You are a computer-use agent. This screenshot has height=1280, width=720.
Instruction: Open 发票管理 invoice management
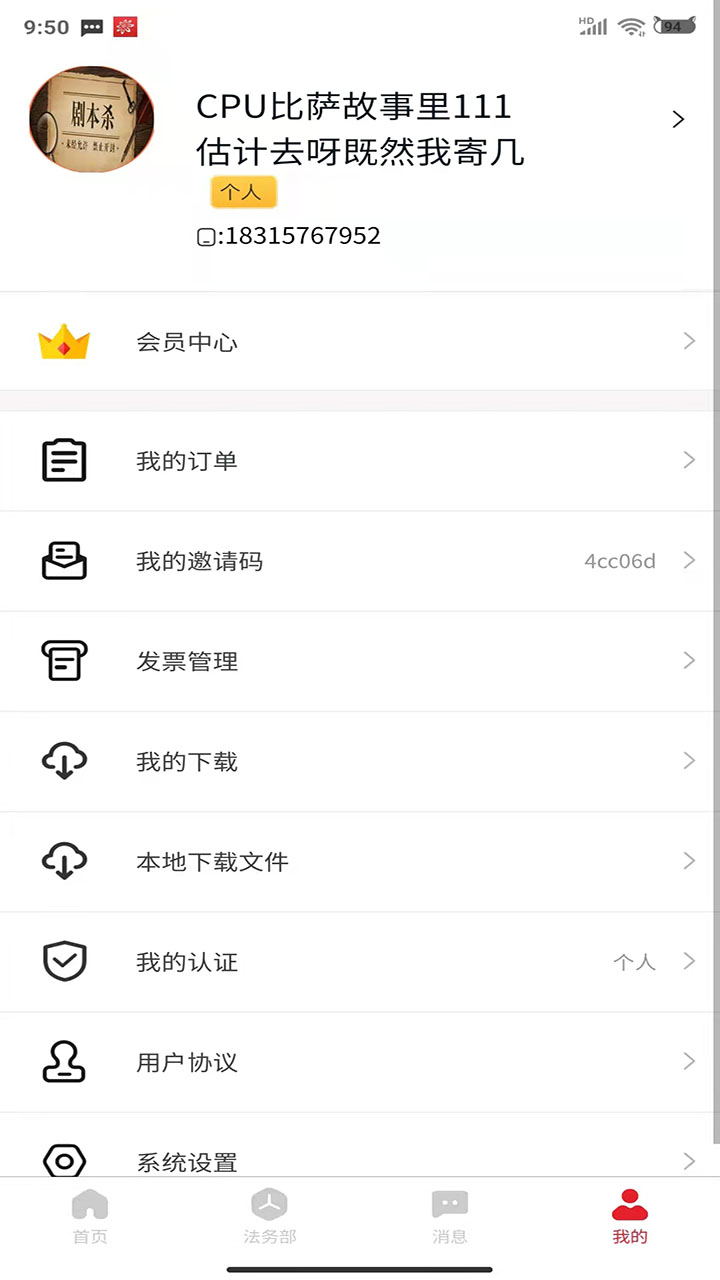click(x=360, y=661)
